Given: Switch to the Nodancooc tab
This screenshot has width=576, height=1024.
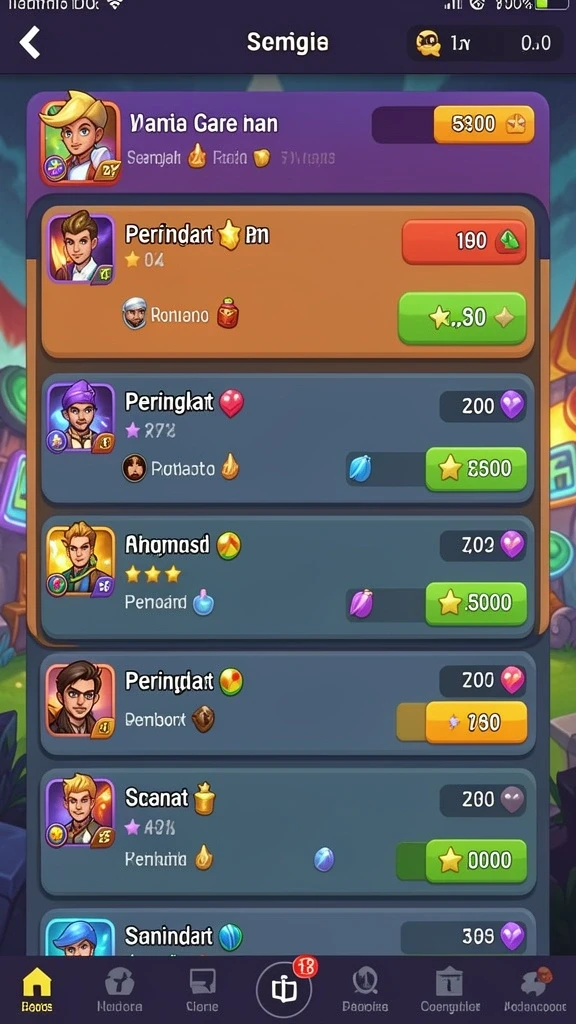Looking at the screenshot, I should point(536,989).
